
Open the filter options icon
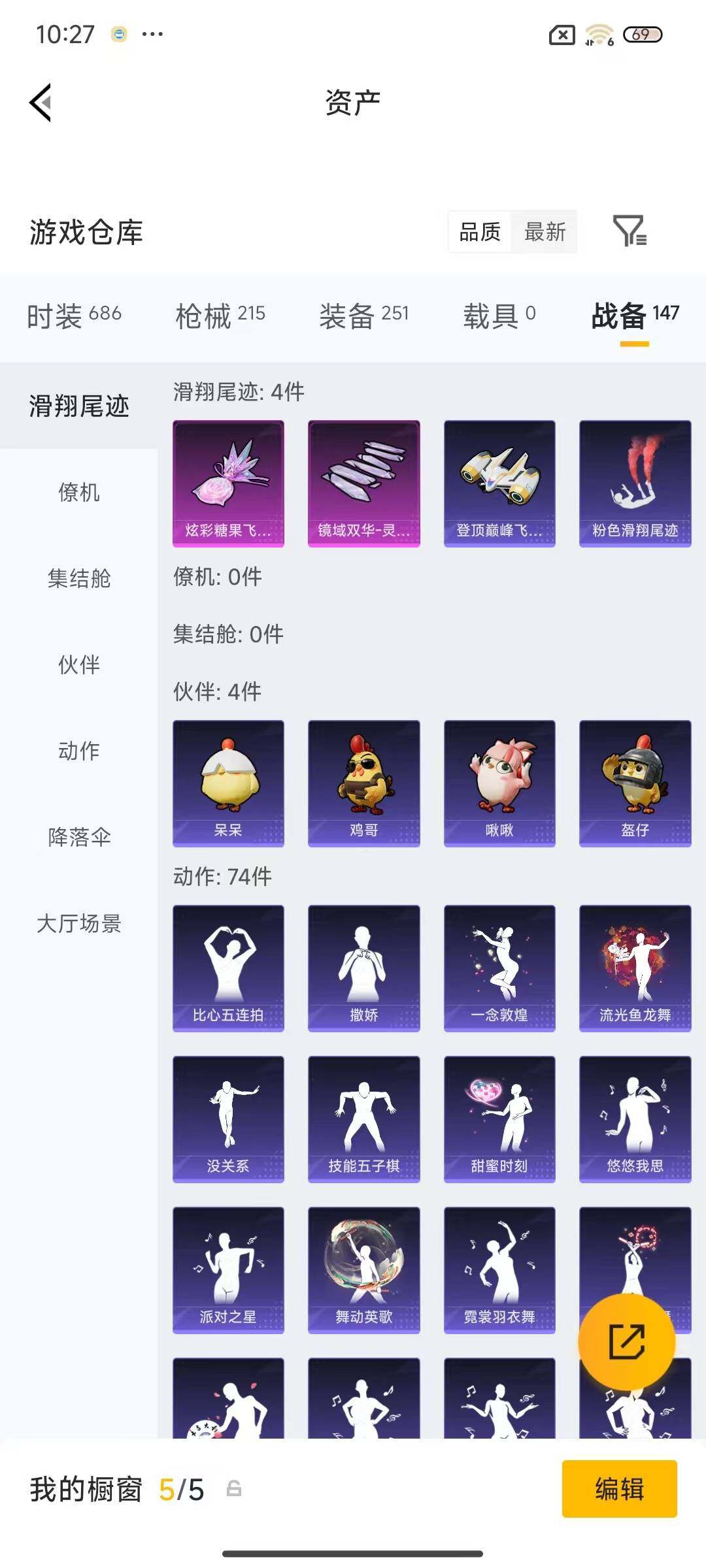(630, 232)
